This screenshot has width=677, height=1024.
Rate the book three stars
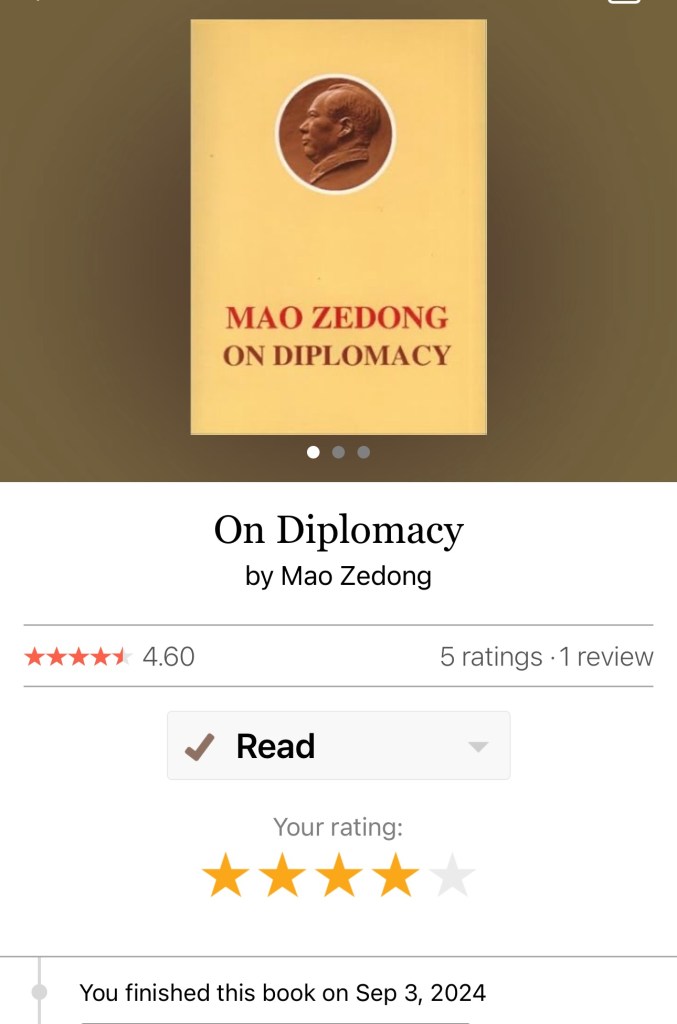click(339, 877)
